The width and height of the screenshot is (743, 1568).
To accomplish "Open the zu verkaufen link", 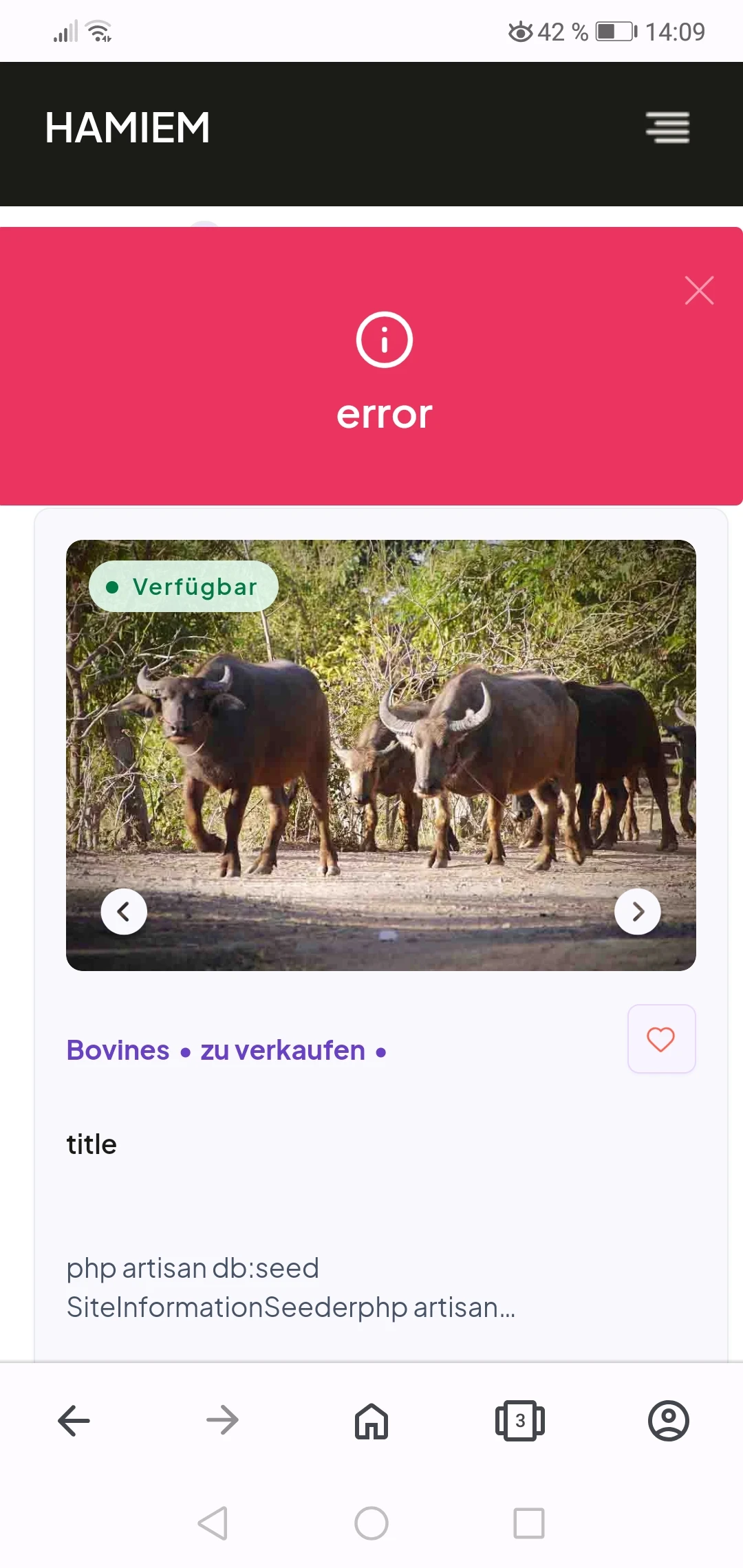I will (283, 1050).
